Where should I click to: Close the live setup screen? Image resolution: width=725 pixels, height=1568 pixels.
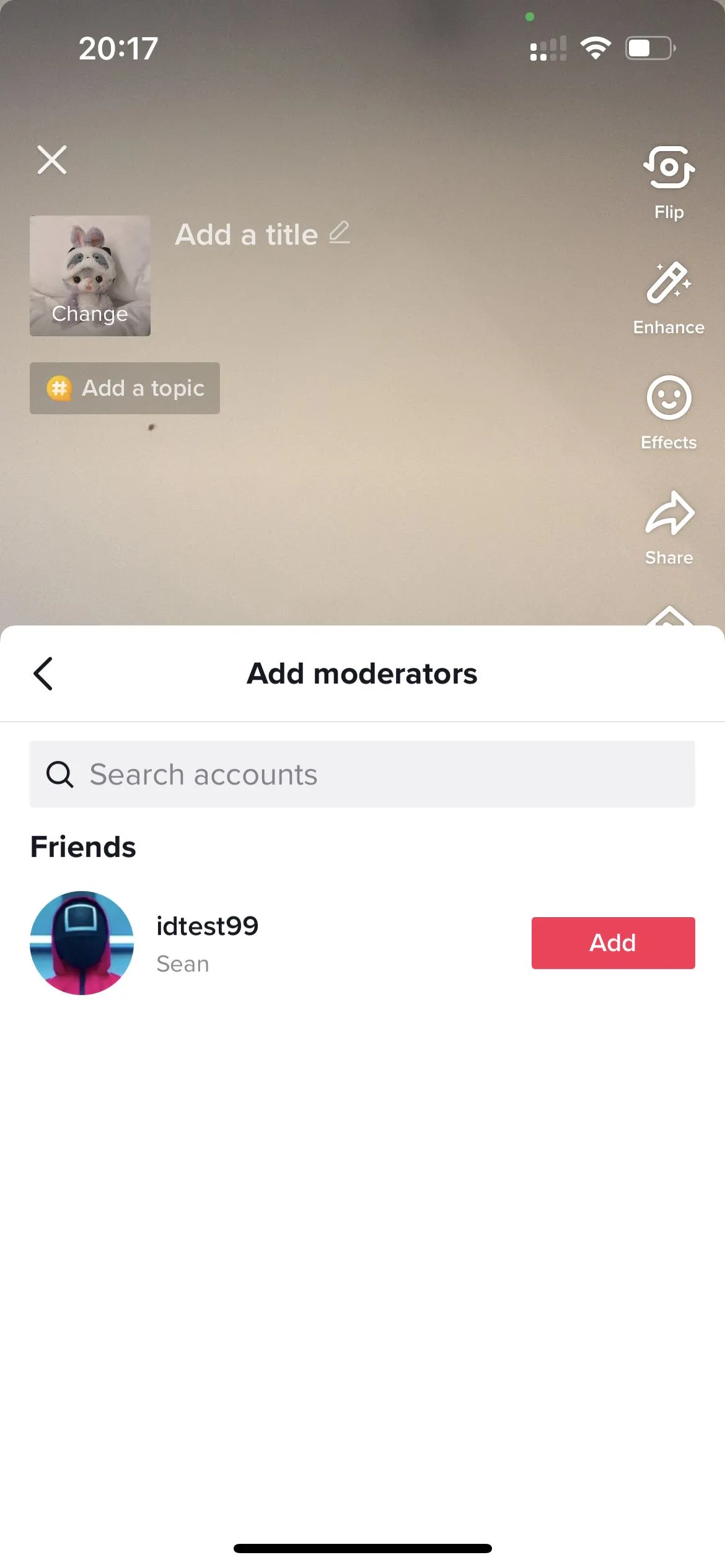click(52, 160)
